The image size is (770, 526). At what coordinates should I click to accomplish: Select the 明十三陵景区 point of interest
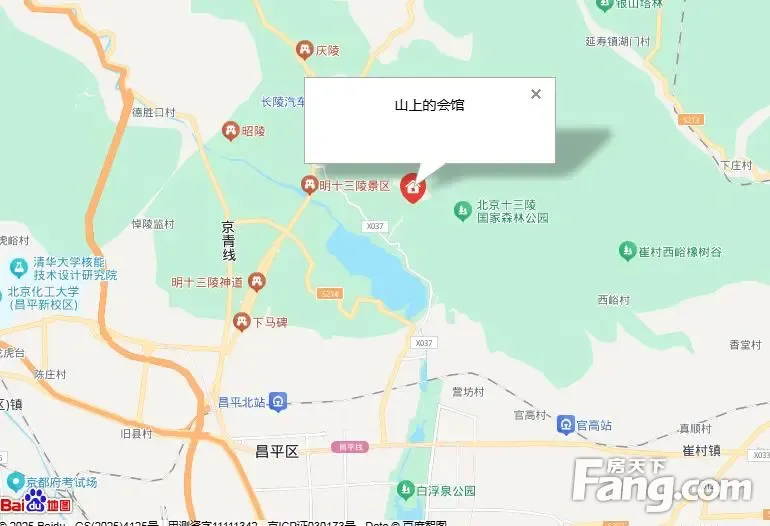tap(311, 185)
